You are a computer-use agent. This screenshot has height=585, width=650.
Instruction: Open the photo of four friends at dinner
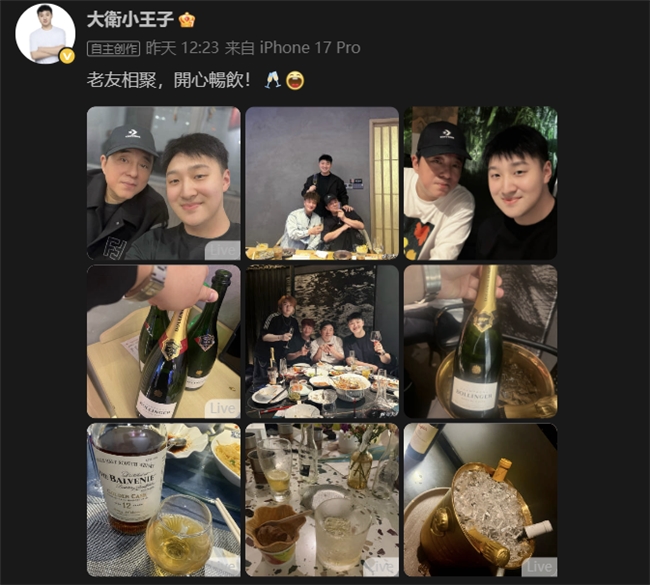[321, 341]
